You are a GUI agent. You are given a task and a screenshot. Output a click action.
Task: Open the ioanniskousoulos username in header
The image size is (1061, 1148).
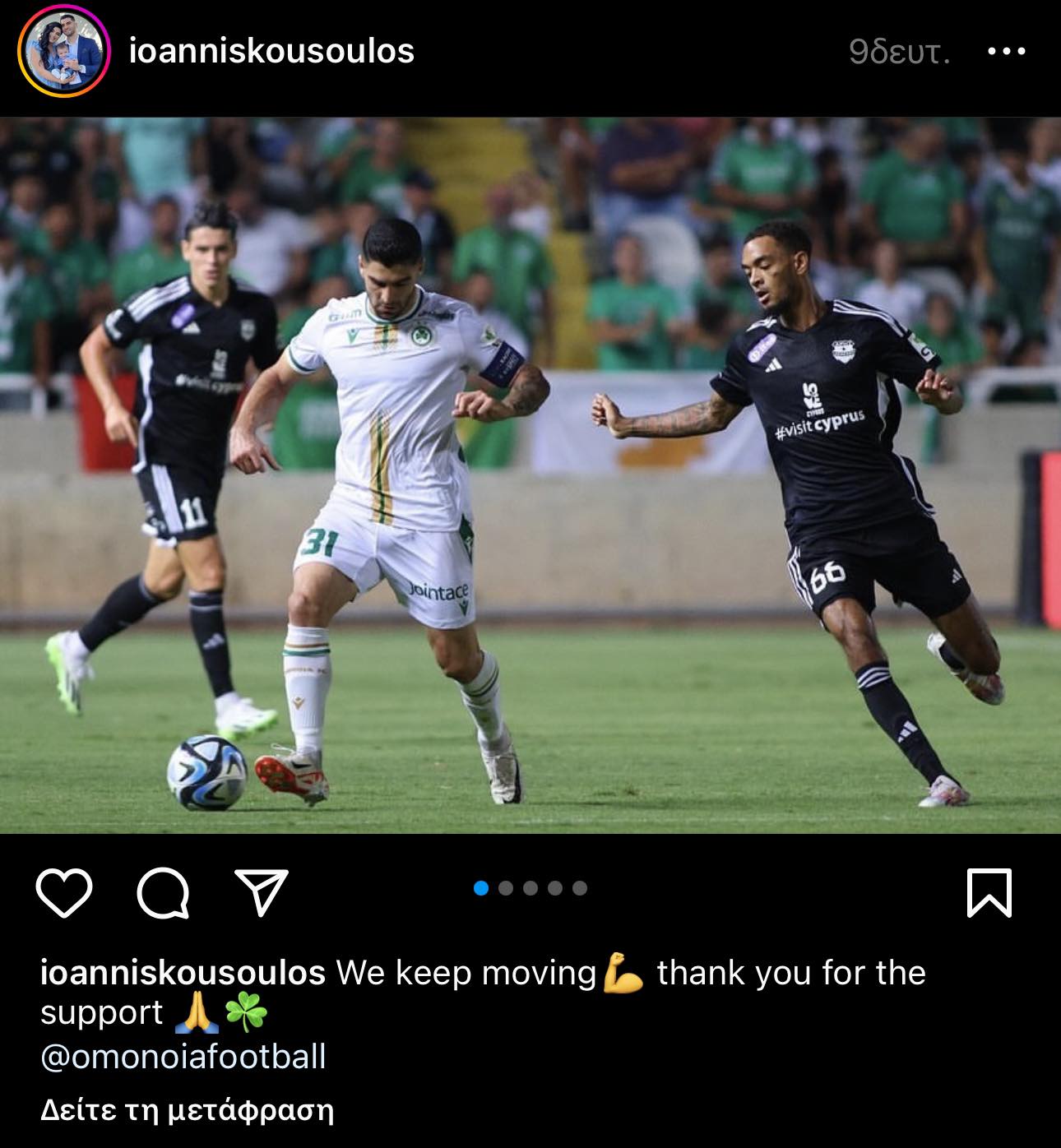click(271, 51)
